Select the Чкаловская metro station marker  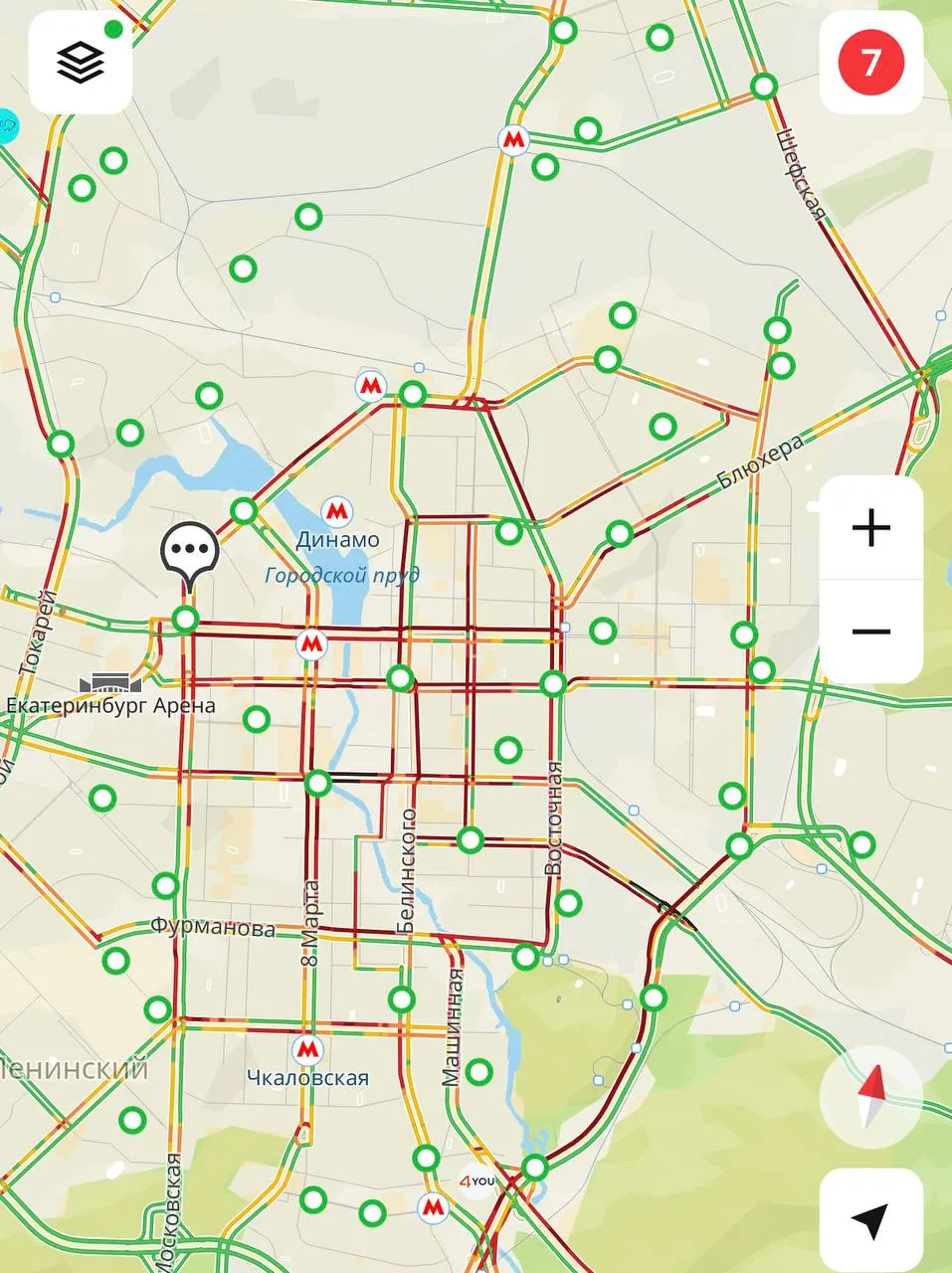307,1049
